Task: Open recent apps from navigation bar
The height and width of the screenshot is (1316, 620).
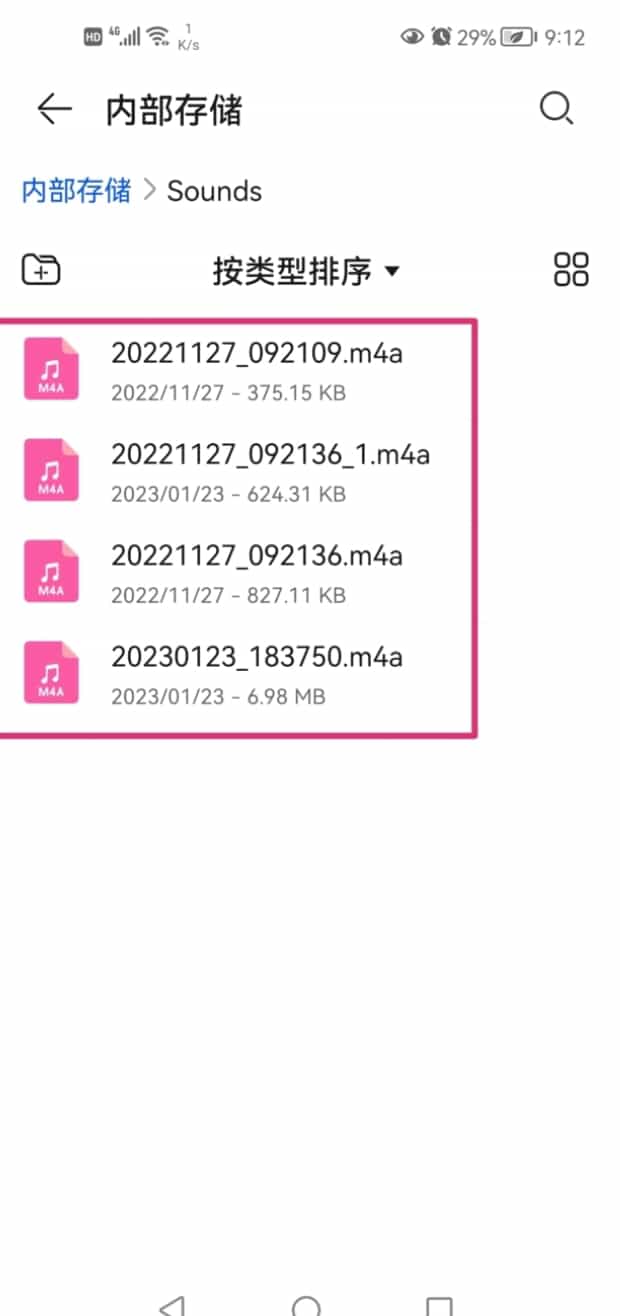Action: tap(439, 1303)
